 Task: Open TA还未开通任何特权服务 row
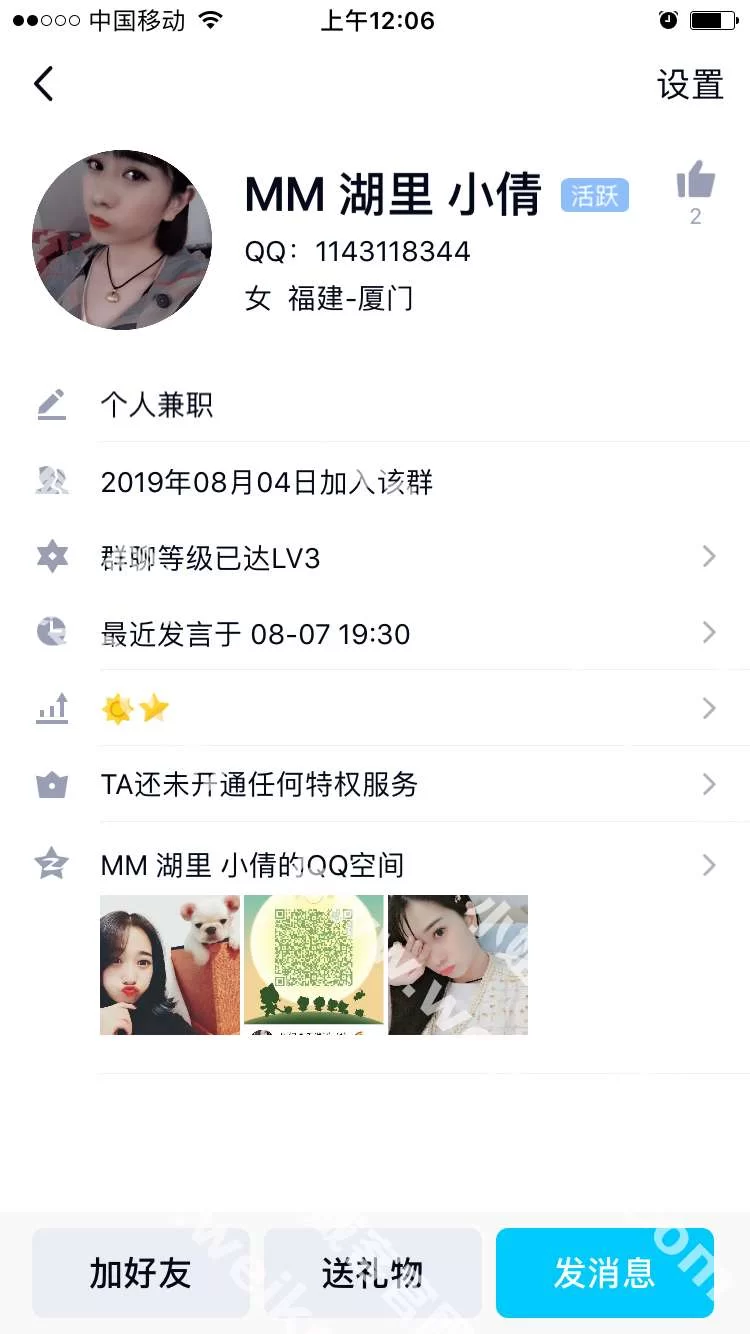(400, 785)
